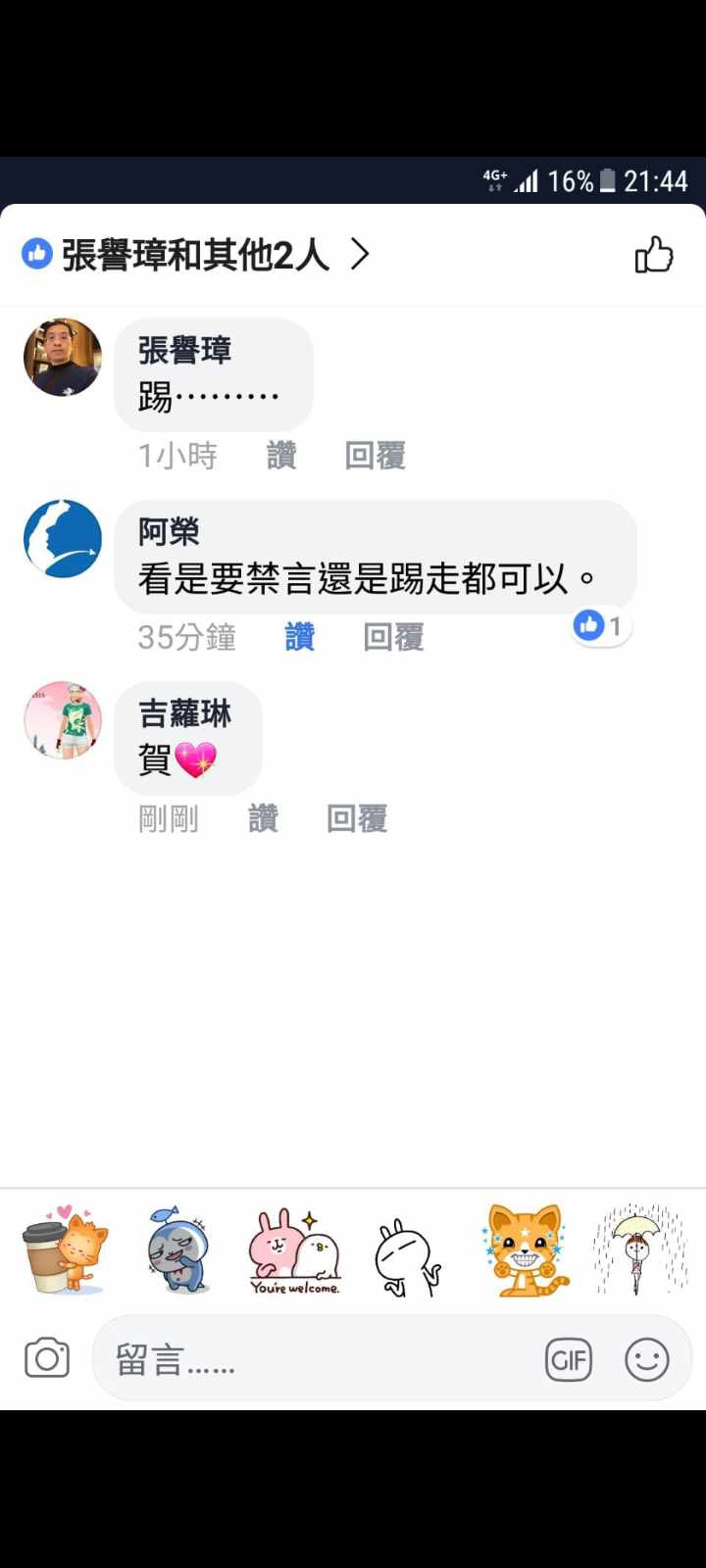
Task: Open the GIF picker
Action: click(569, 1359)
